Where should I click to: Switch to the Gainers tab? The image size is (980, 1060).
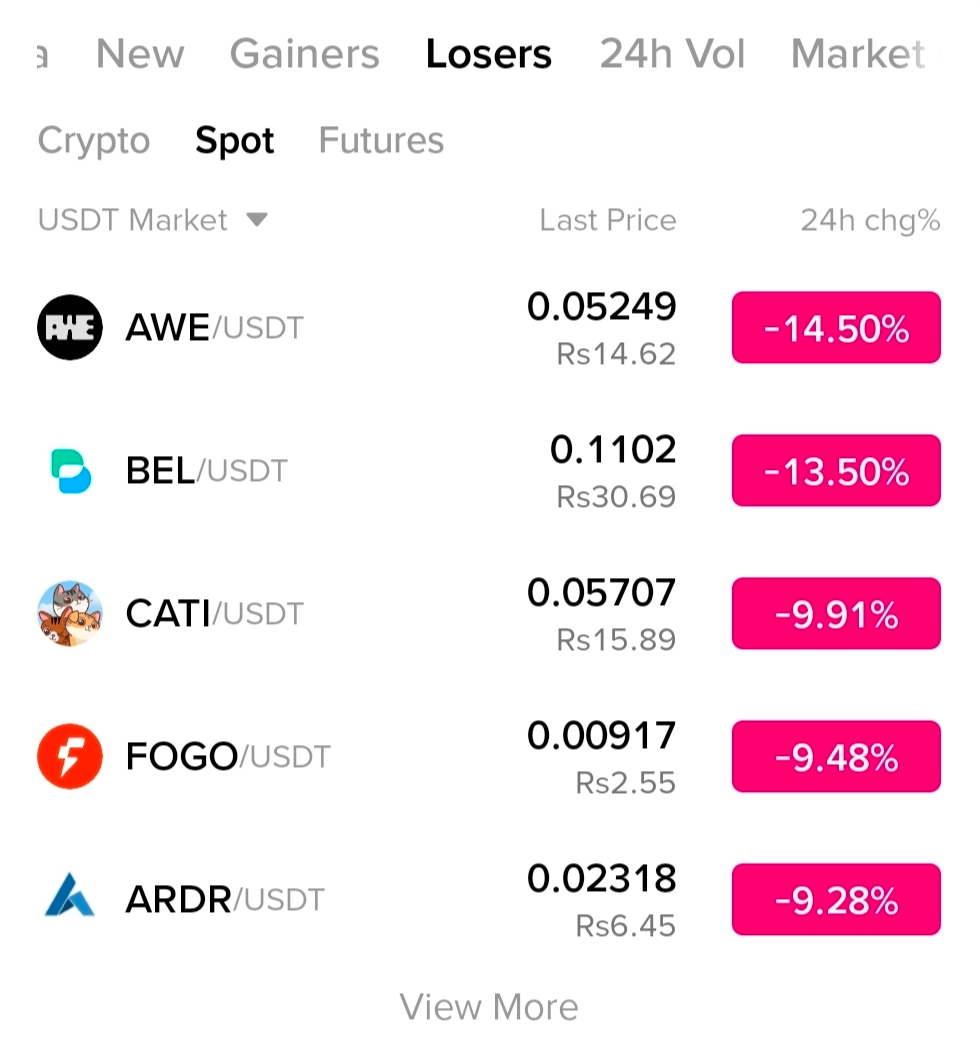pos(305,53)
